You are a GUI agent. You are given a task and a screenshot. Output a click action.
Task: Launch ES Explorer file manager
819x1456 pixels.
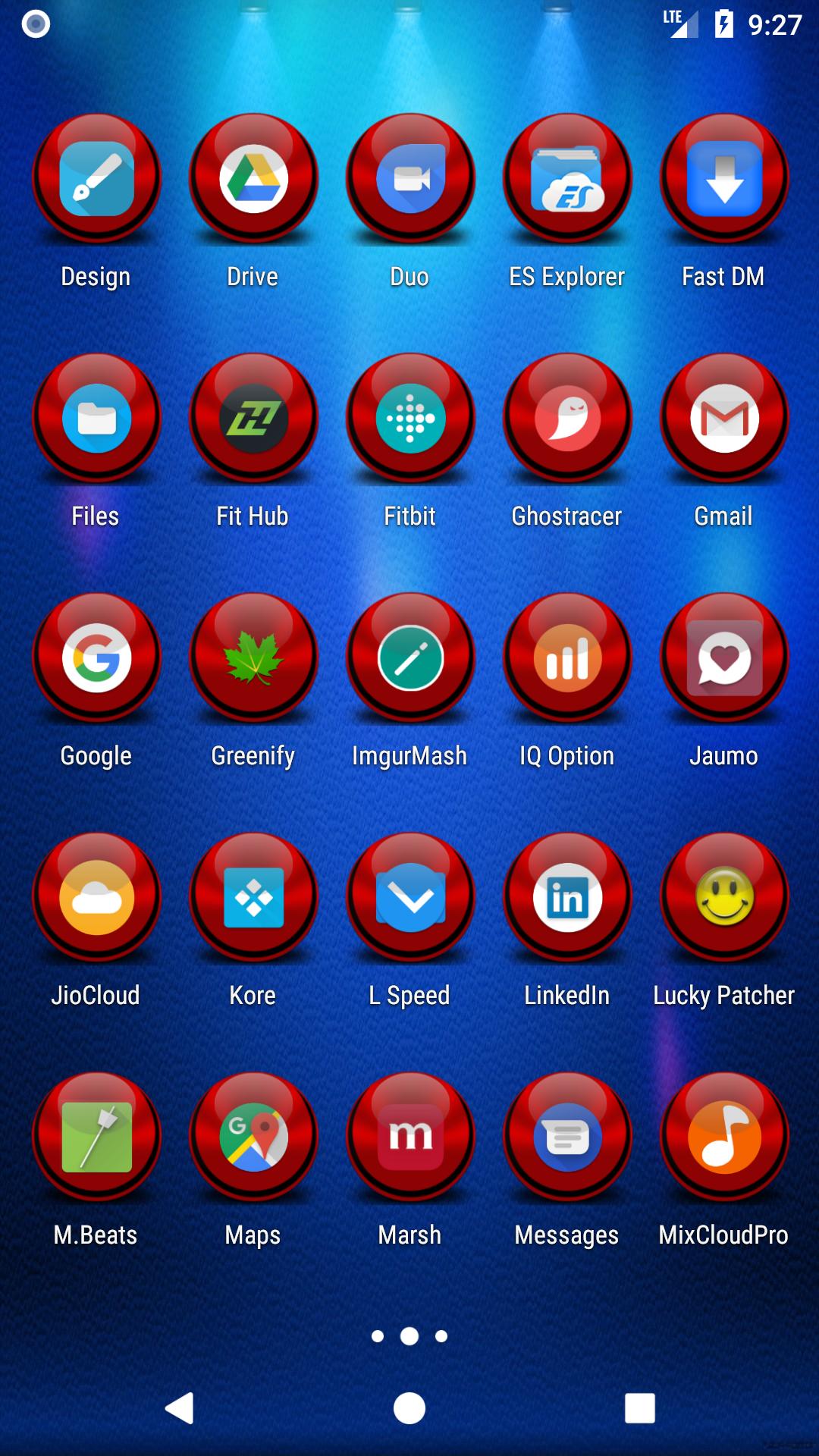(567, 179)
